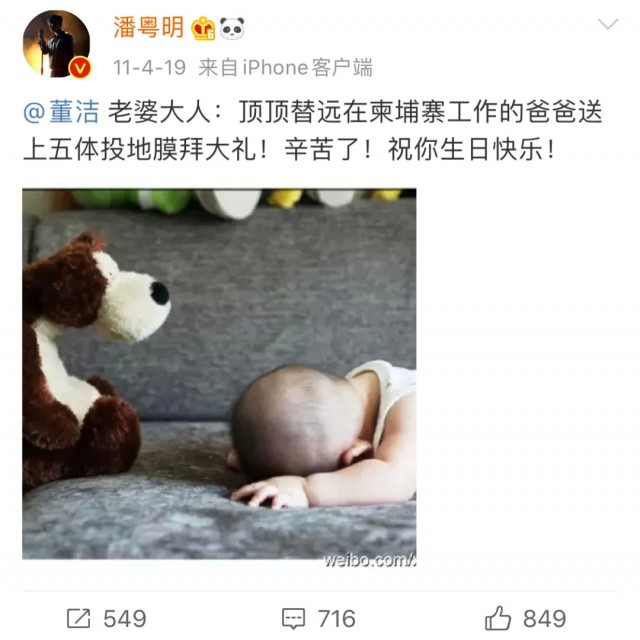640x640 pixels.
Task: Like the post with 849 likes
Action: point(525,618)
